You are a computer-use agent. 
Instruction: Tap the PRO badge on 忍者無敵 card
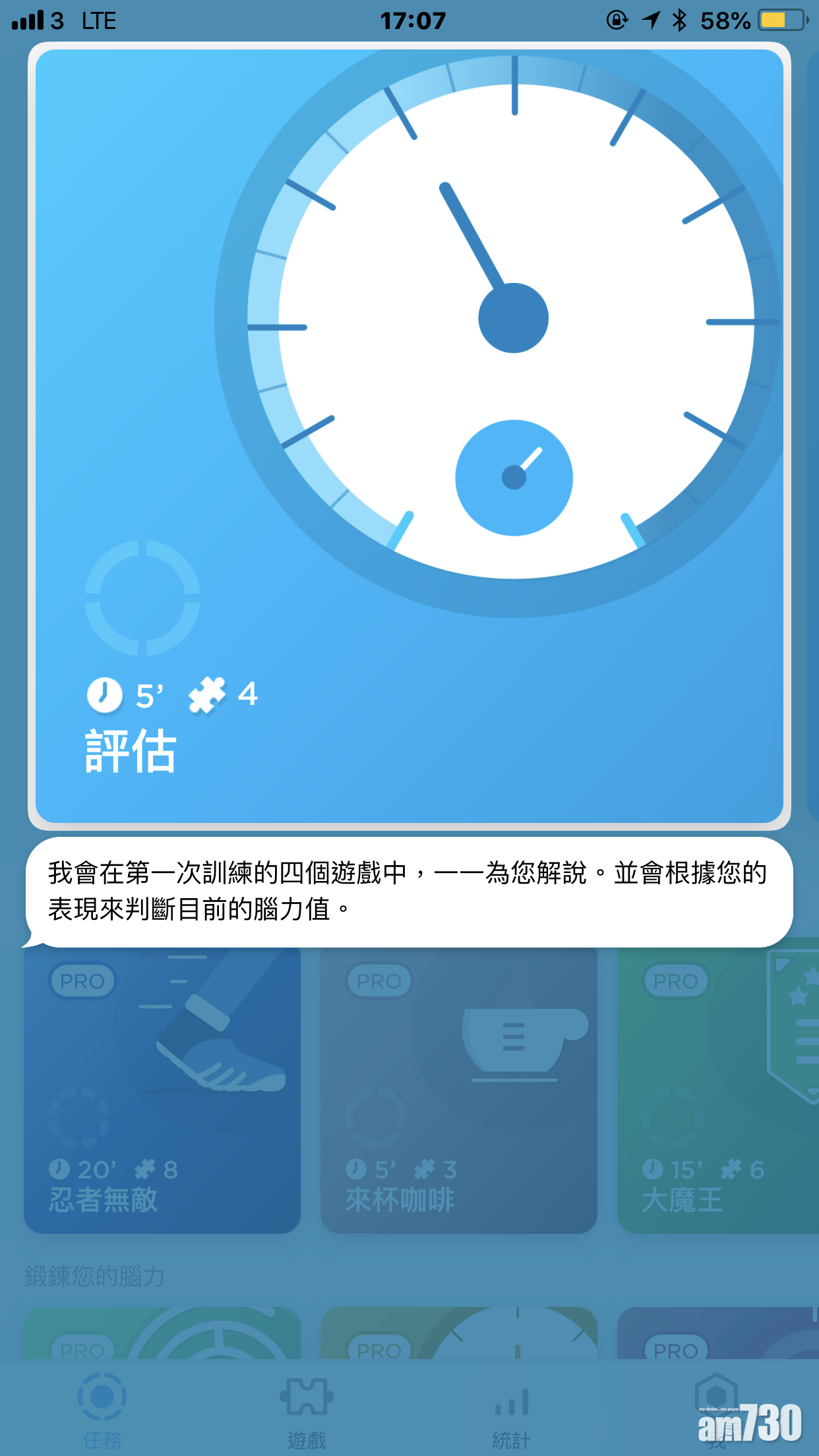tap(82, 981)
